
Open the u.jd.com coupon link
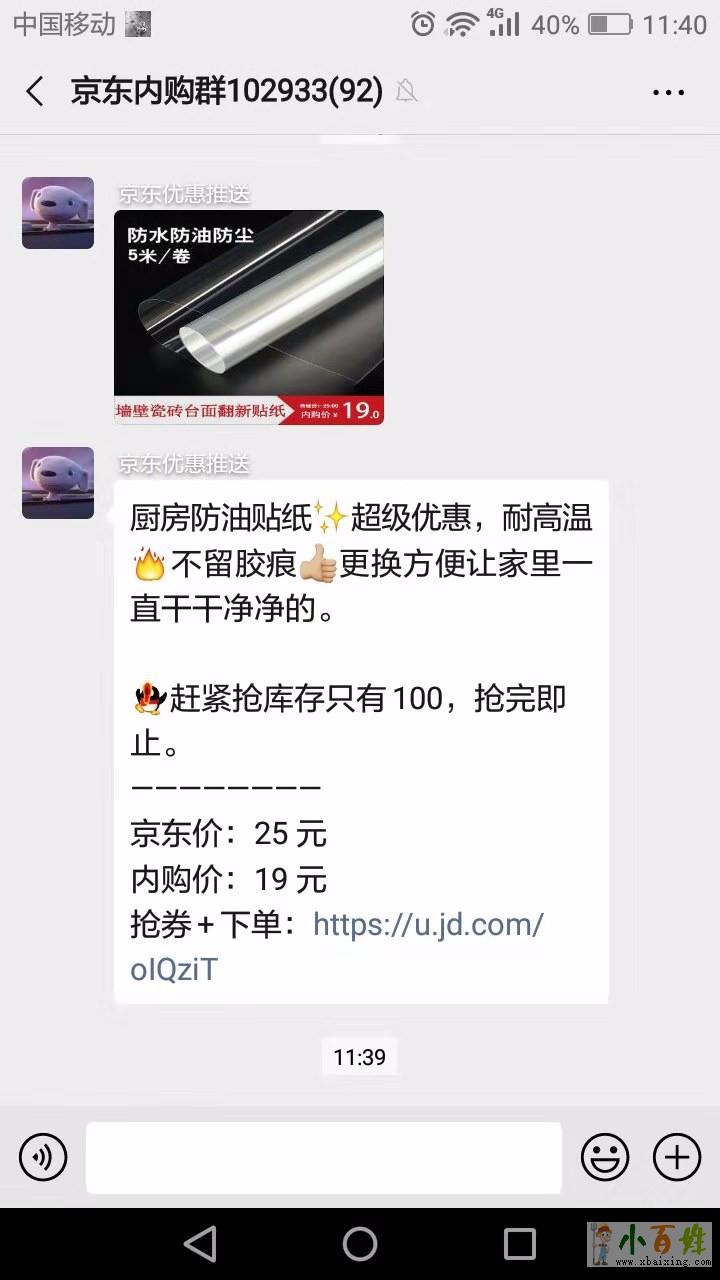tap(428, 925)
